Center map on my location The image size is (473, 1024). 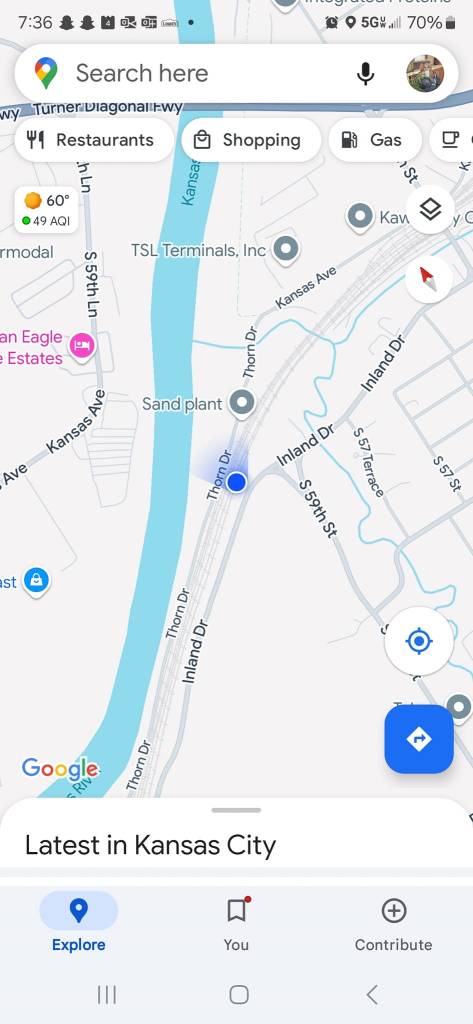(x=419, y=641)
